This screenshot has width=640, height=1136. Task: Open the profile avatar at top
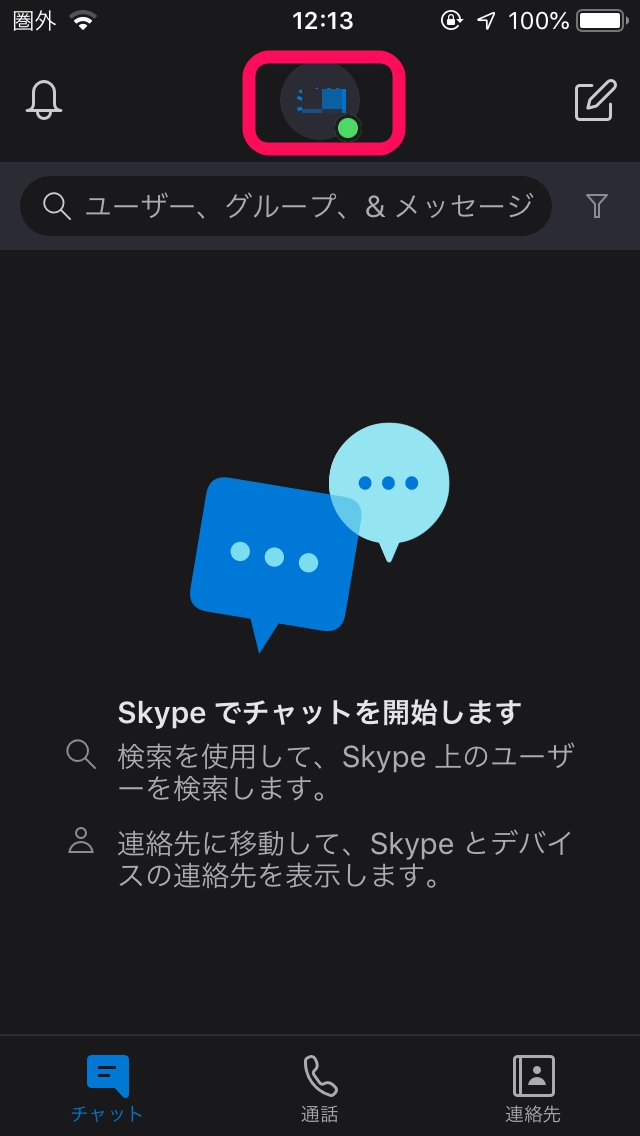320,100
